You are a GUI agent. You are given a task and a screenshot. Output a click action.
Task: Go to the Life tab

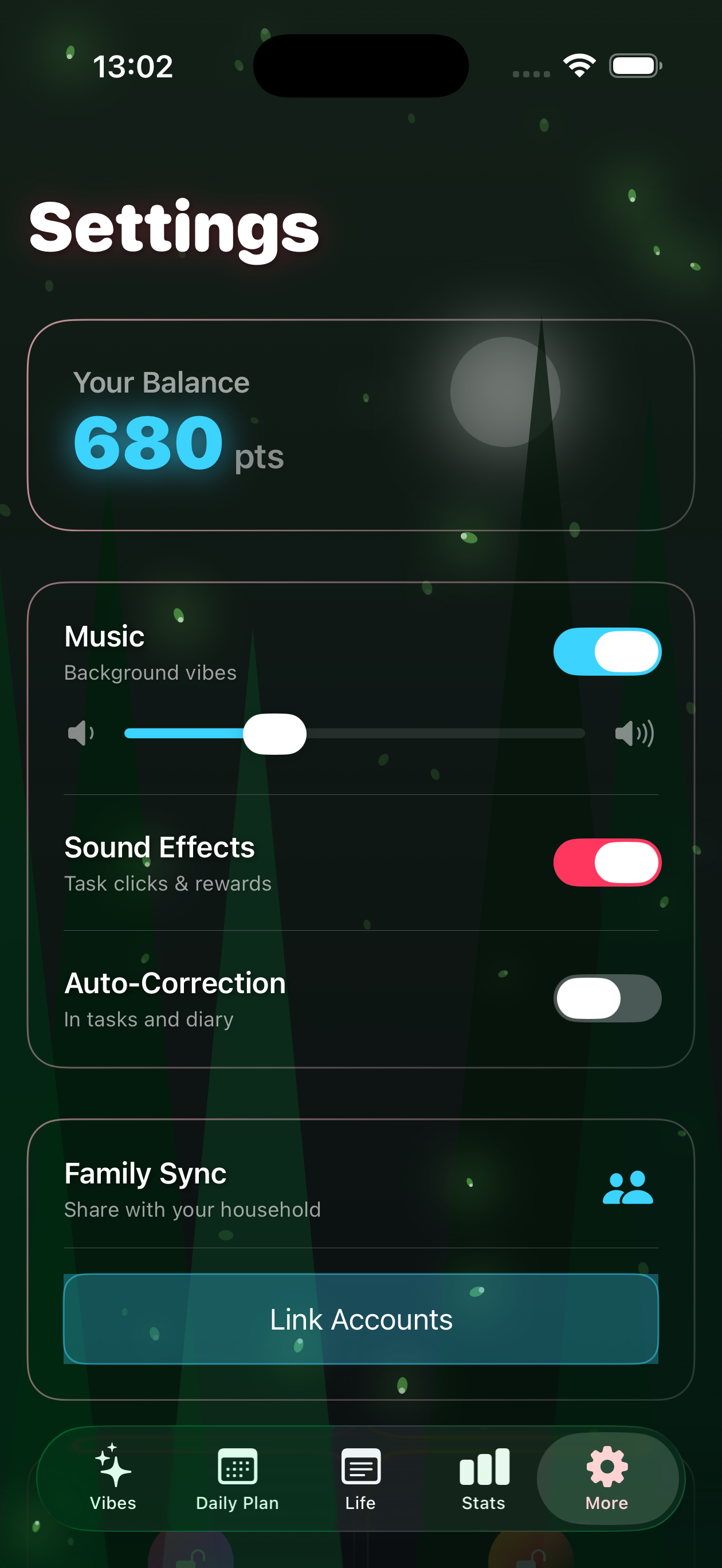(x=360, y=1477)
